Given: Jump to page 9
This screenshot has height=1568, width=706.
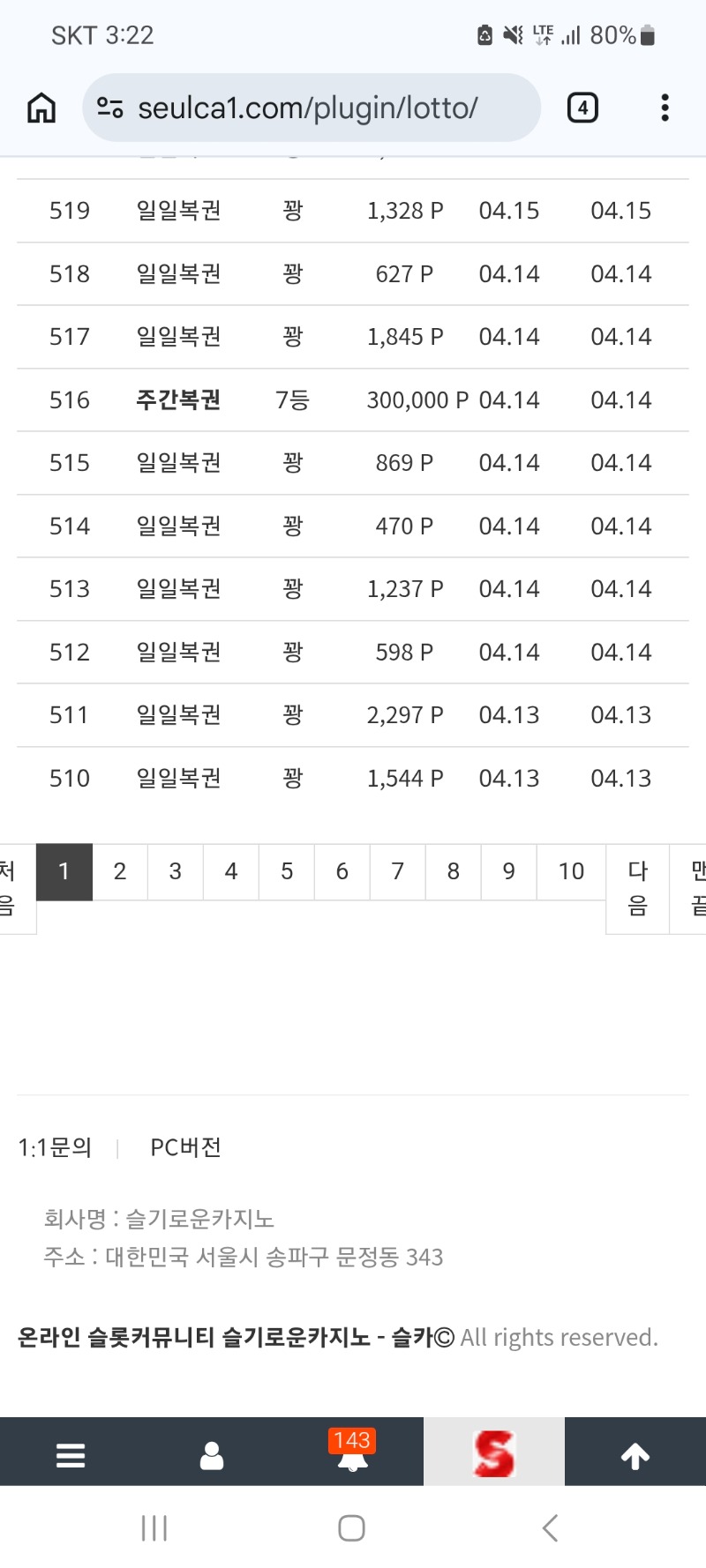Looking at the screenshot, I should [509, 871].
